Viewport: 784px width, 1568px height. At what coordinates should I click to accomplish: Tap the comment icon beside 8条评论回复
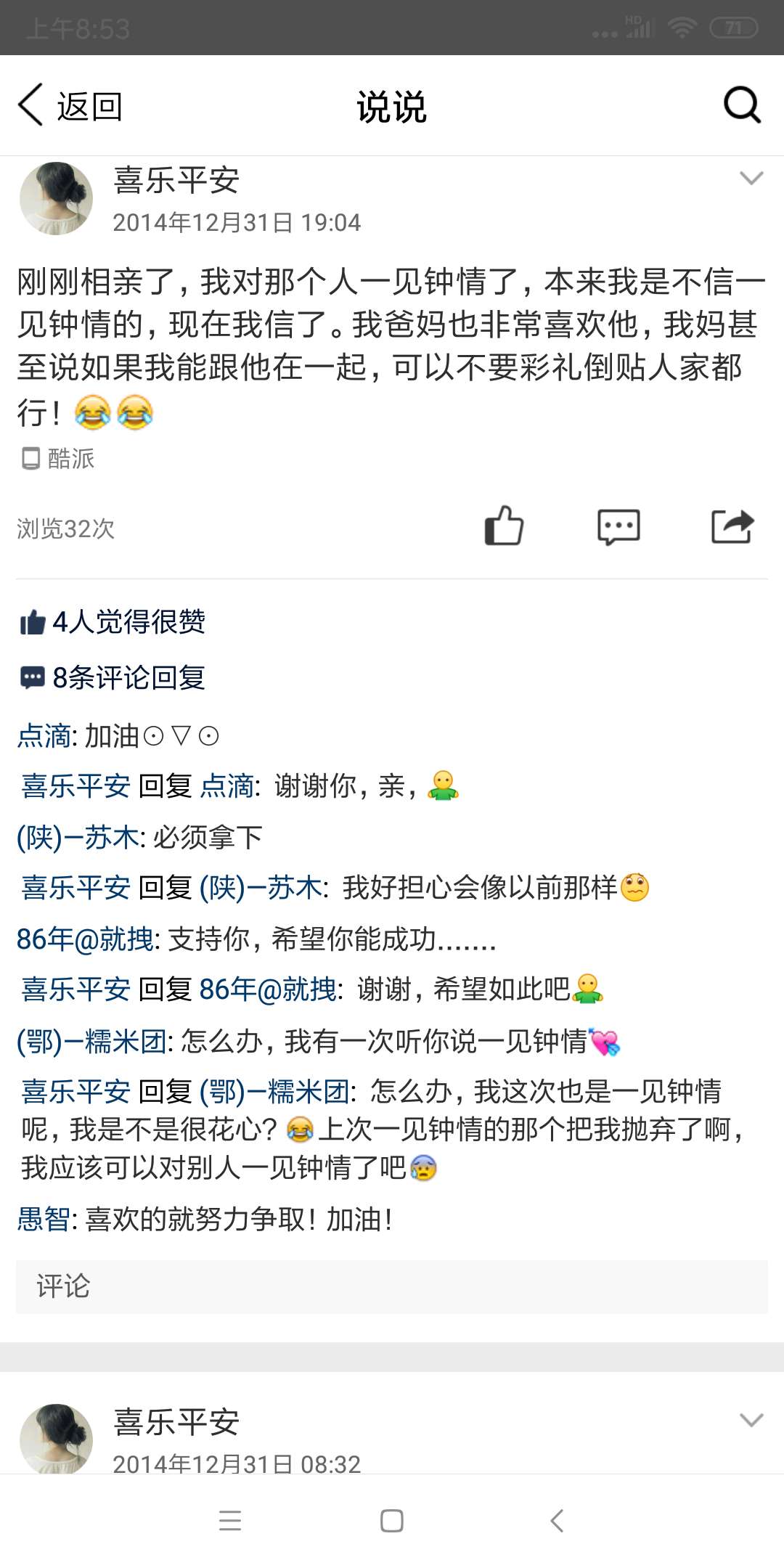30,679
